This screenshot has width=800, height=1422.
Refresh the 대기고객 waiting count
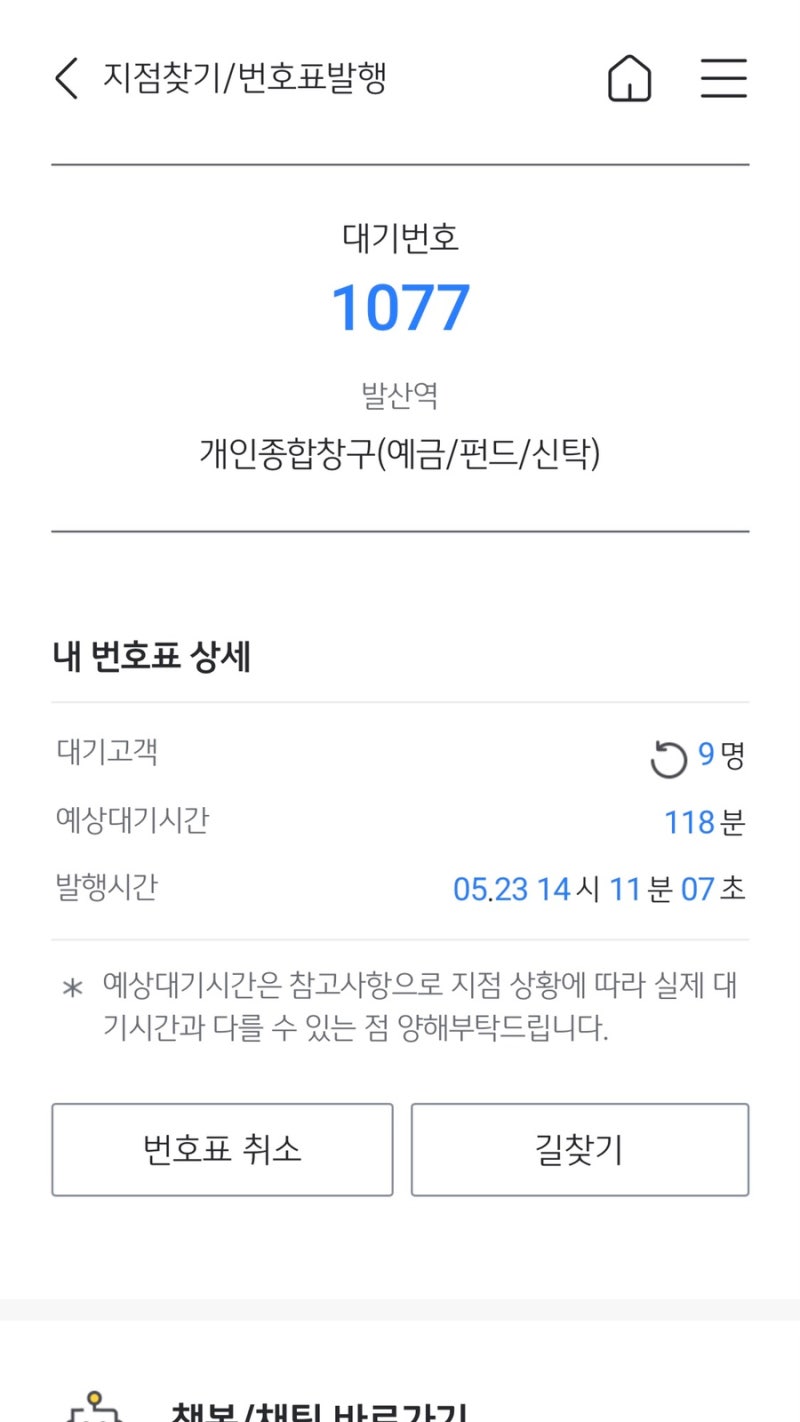click(x=668, y=760)
